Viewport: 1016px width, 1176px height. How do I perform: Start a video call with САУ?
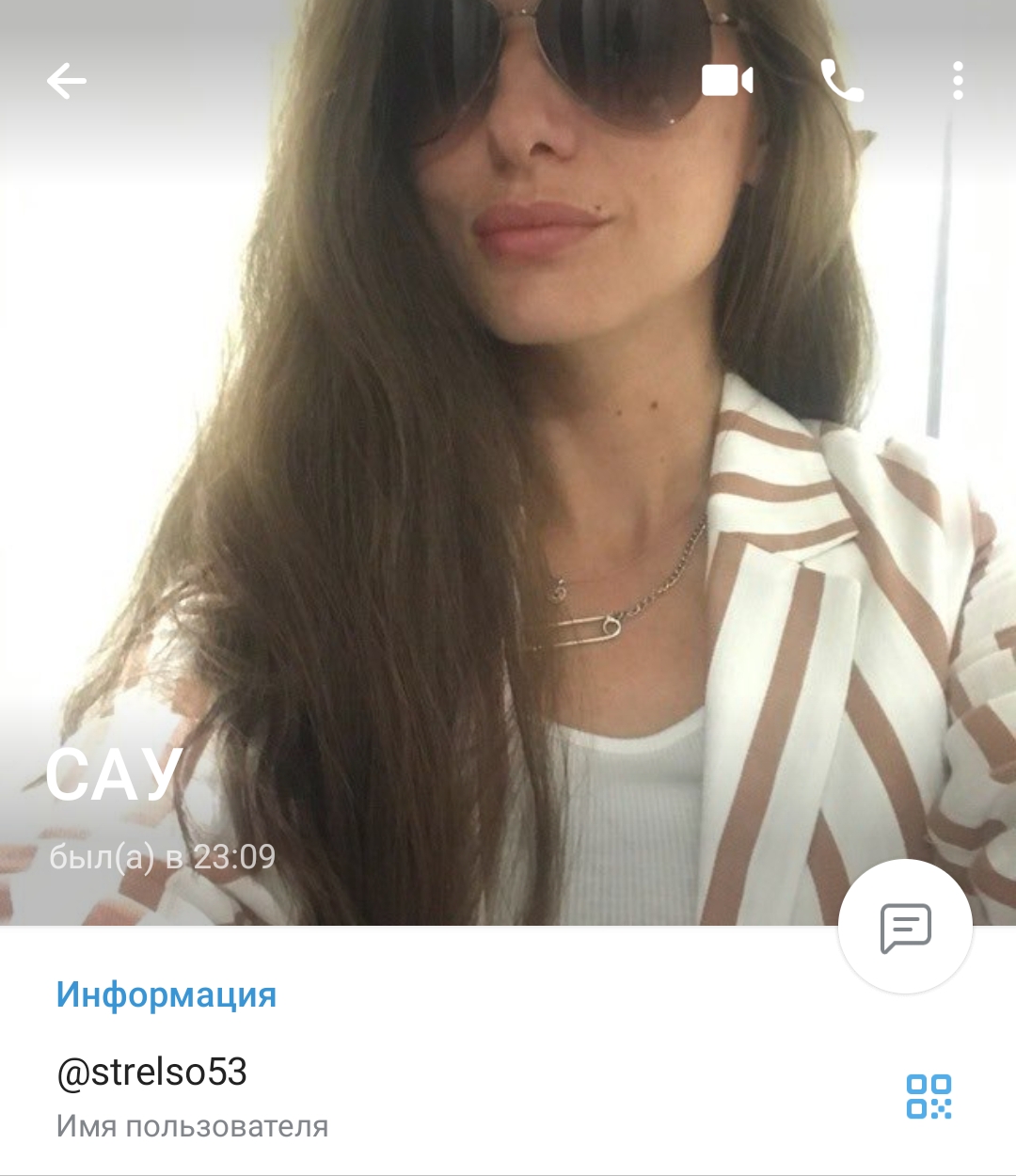pos(727,81)
